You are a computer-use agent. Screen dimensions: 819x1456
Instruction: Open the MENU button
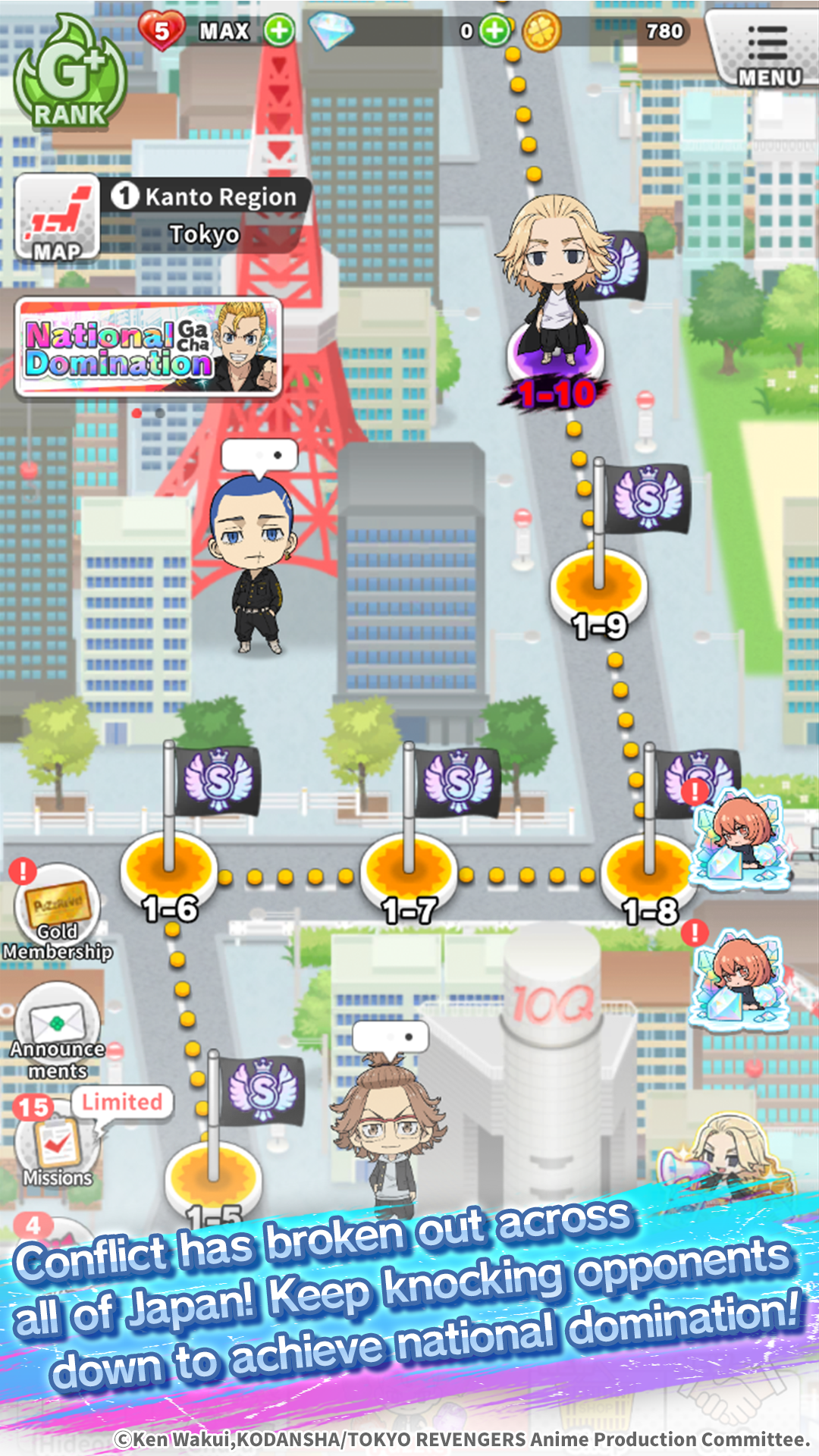pos(764,51)
